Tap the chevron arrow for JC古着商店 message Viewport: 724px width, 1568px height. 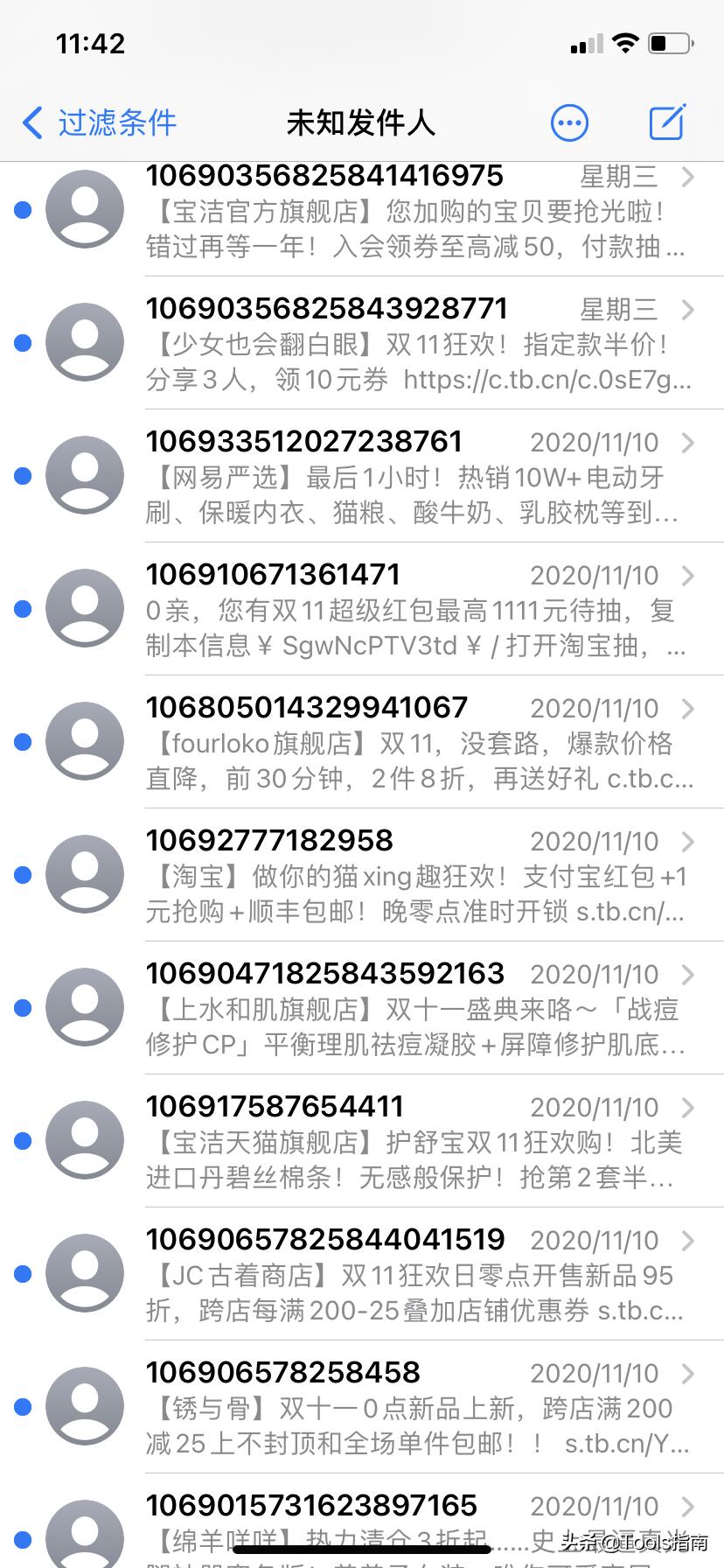pyautogui.click(x=688, y=1240)
